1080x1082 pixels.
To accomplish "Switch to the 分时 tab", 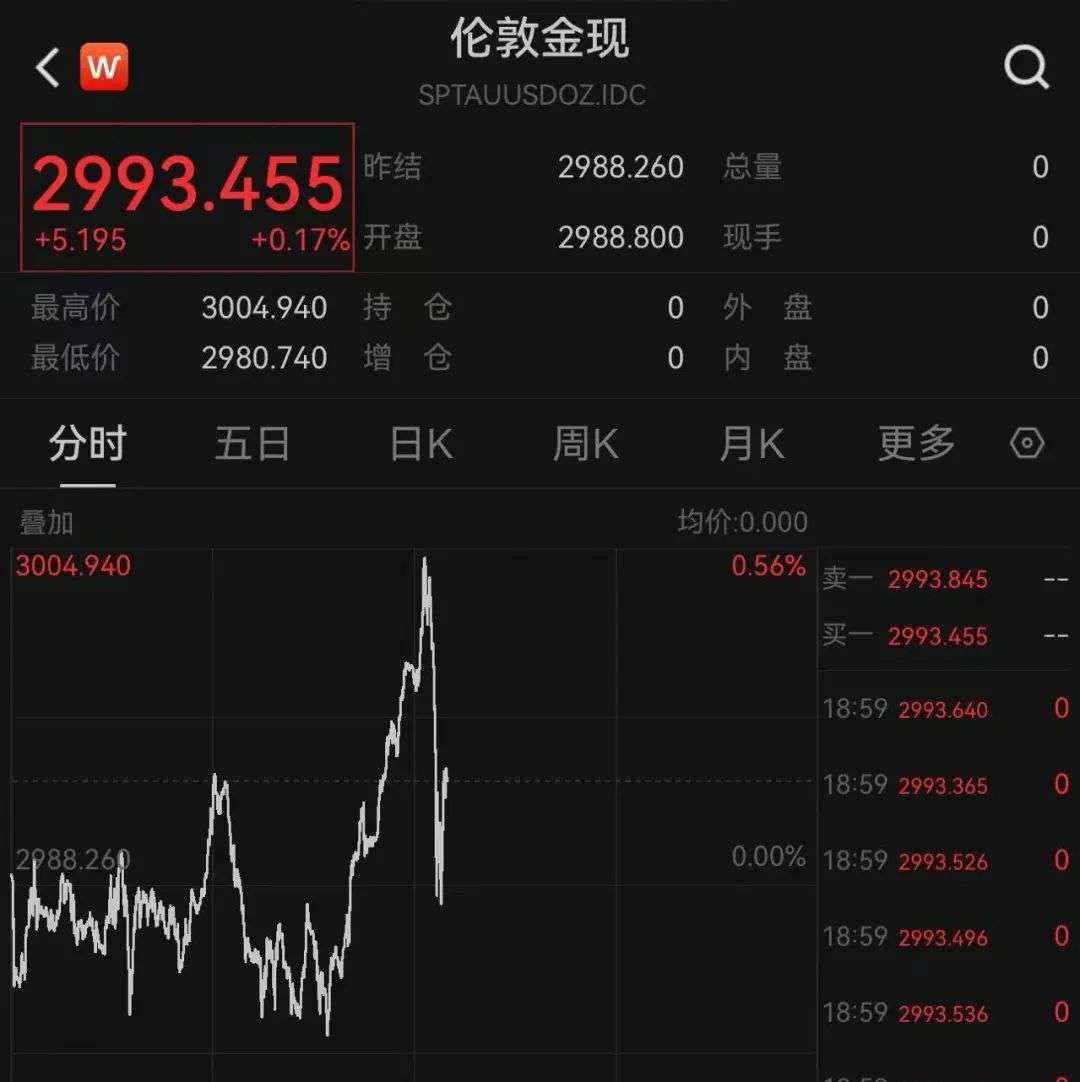I will tap(87, 444).
